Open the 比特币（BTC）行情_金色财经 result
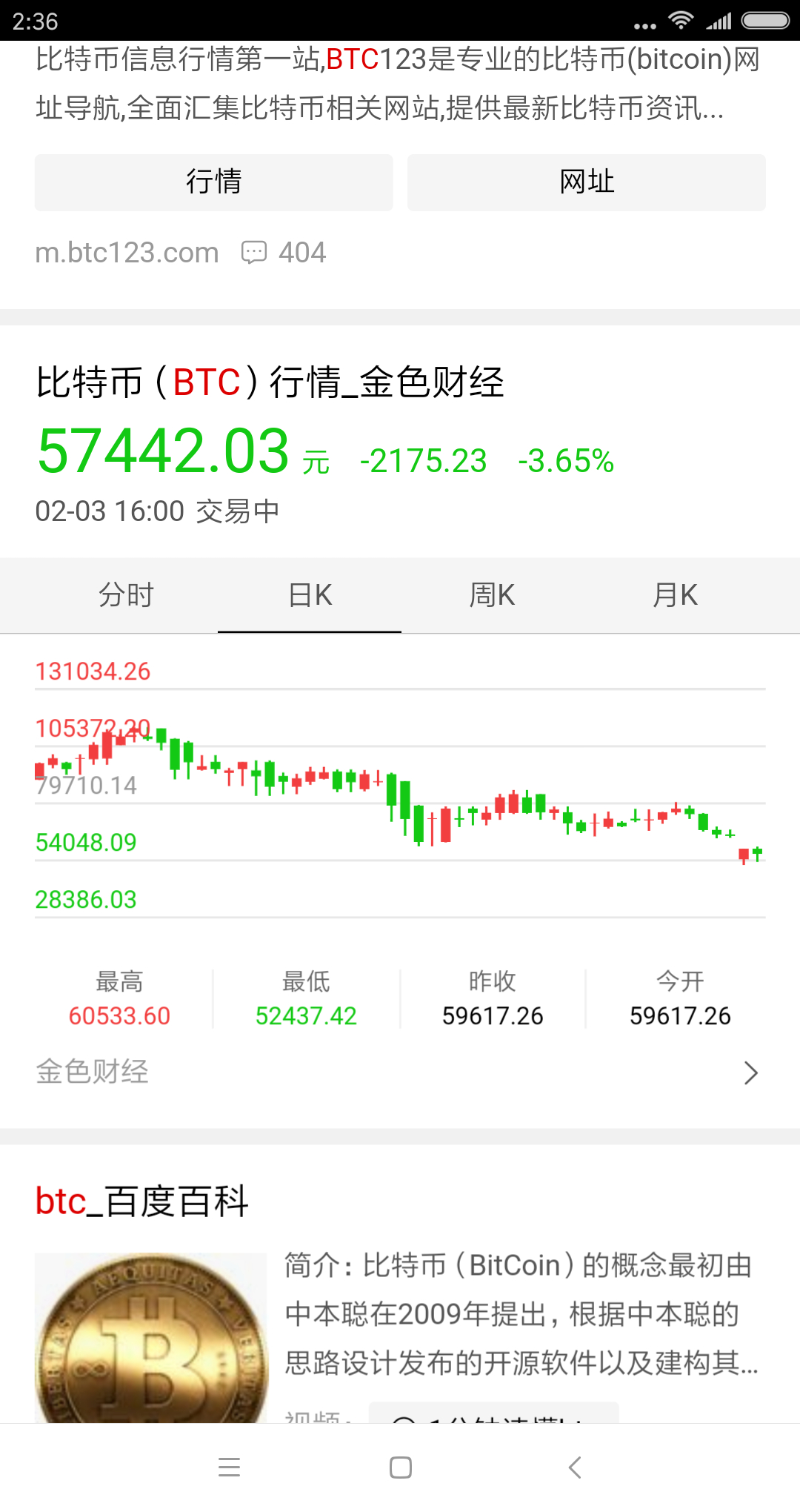The height and width of the screenshot is (1512, 800). pos(270,382)
